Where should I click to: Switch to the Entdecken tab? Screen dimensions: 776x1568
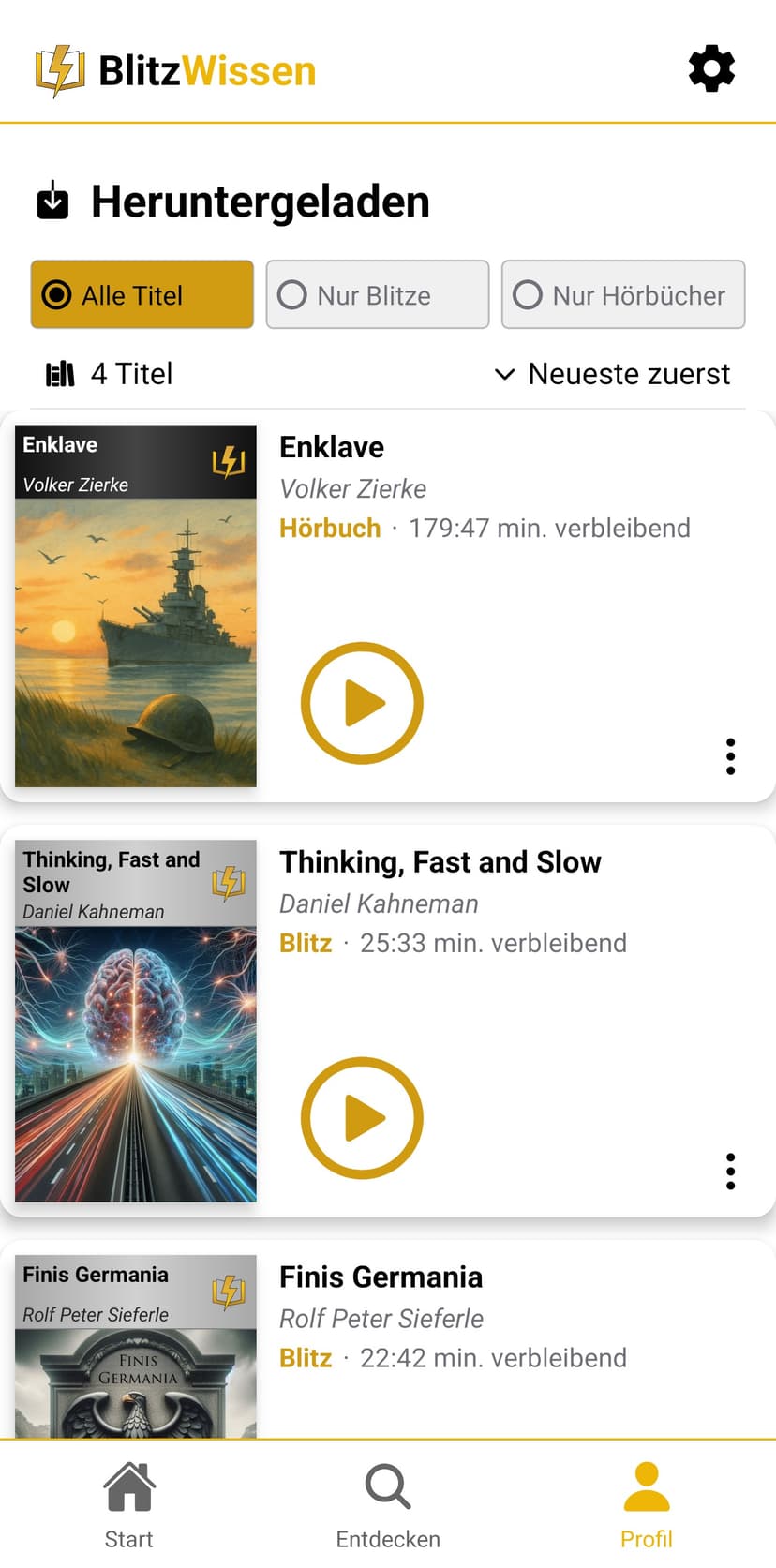coord(388,1503)
